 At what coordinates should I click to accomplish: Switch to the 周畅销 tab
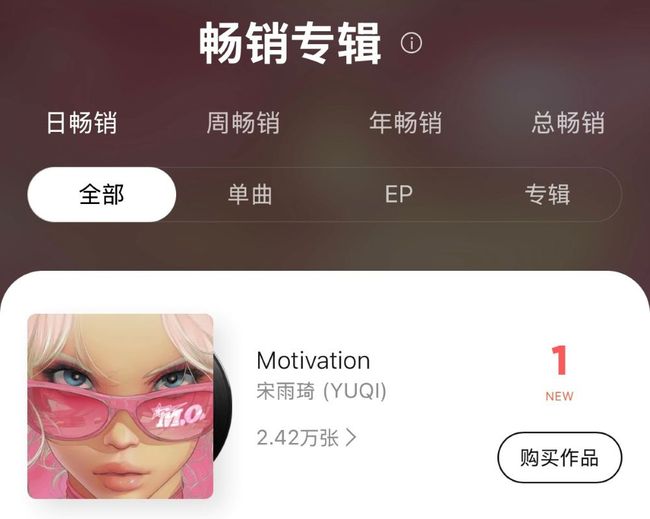pyautogui.click(x=243, y=123)
